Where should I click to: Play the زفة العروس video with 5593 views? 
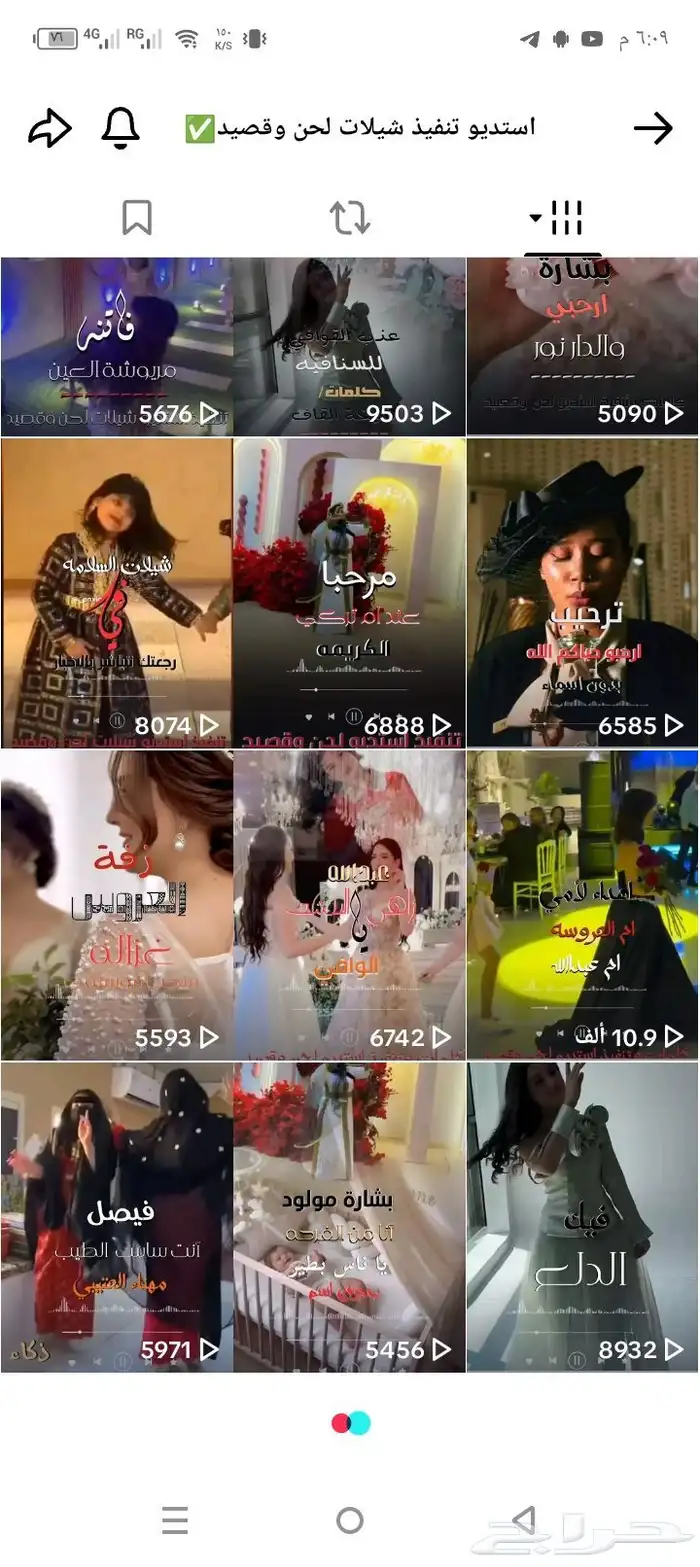[116, 904]
